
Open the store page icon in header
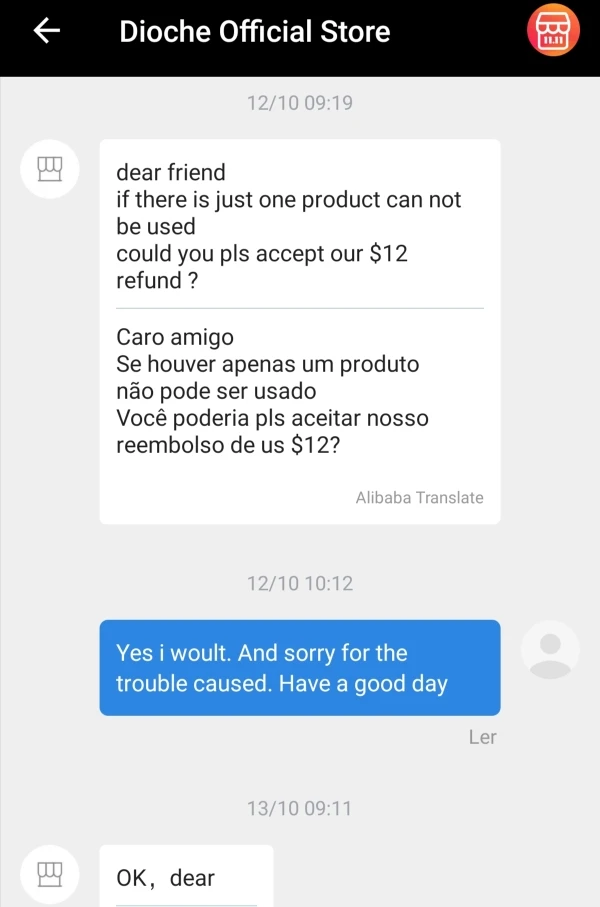(553, 32)
